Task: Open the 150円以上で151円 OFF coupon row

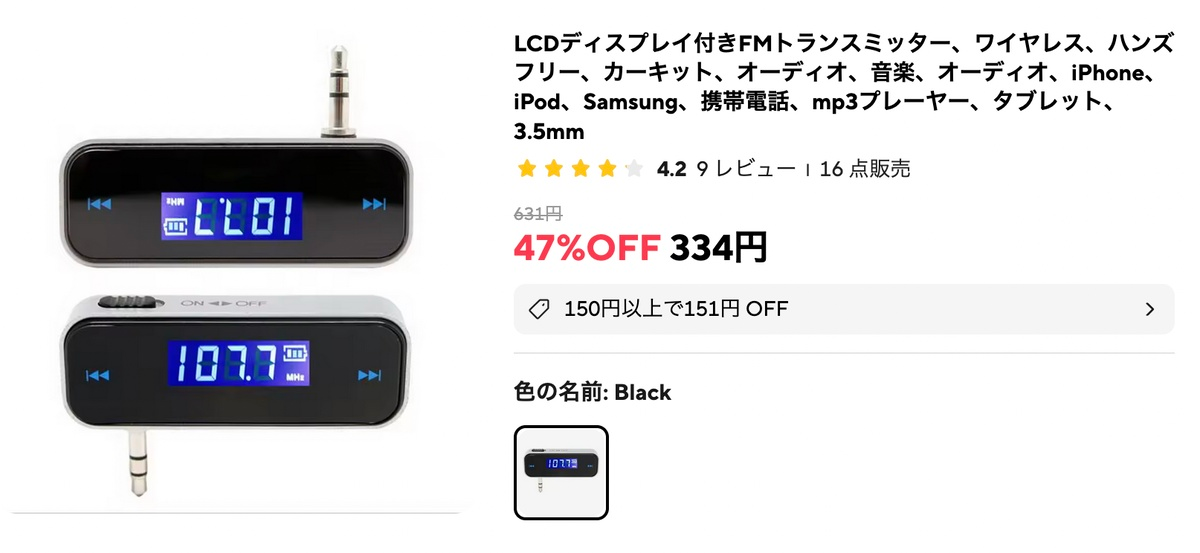Action: click(x=843, y=309)
